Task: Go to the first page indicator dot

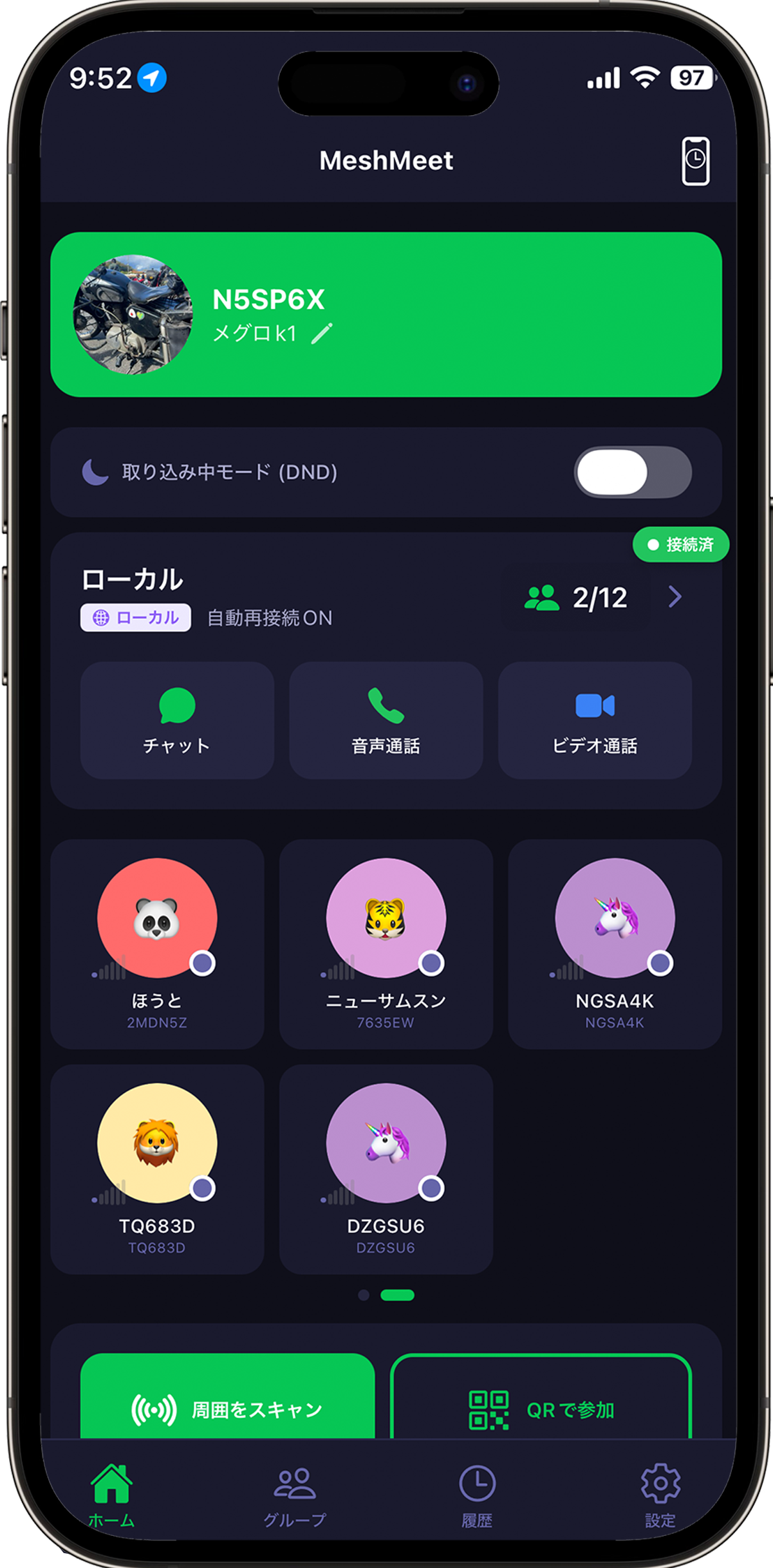Action: 364,1295
